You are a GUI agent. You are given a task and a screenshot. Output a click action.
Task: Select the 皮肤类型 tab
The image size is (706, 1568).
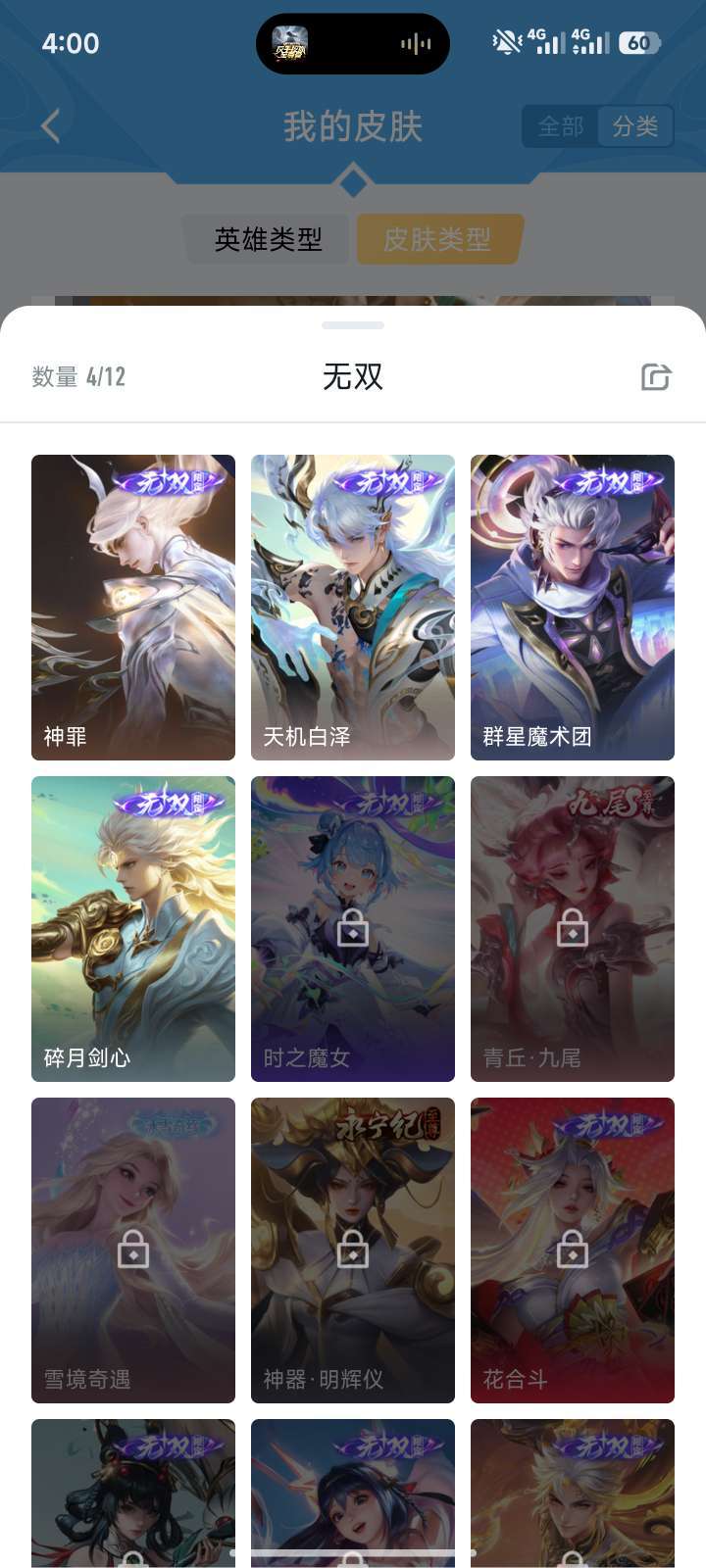click(437, 239)
